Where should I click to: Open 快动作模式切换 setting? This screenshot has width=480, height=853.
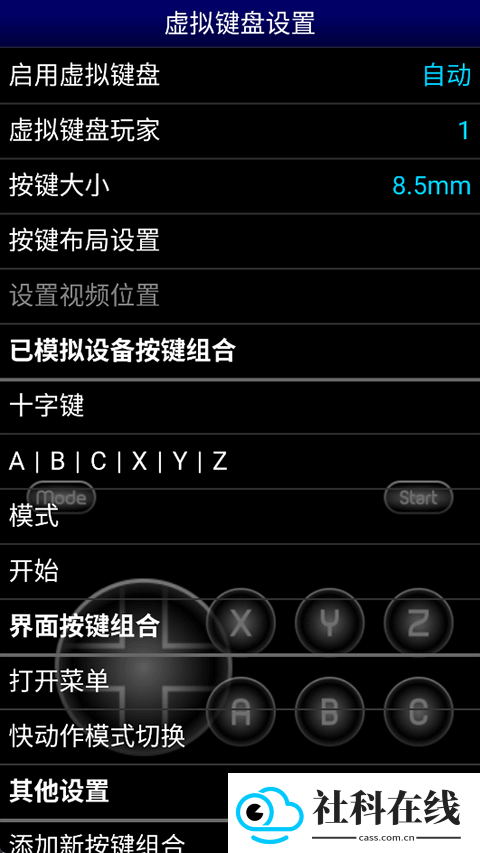click(x=240, y=737)
